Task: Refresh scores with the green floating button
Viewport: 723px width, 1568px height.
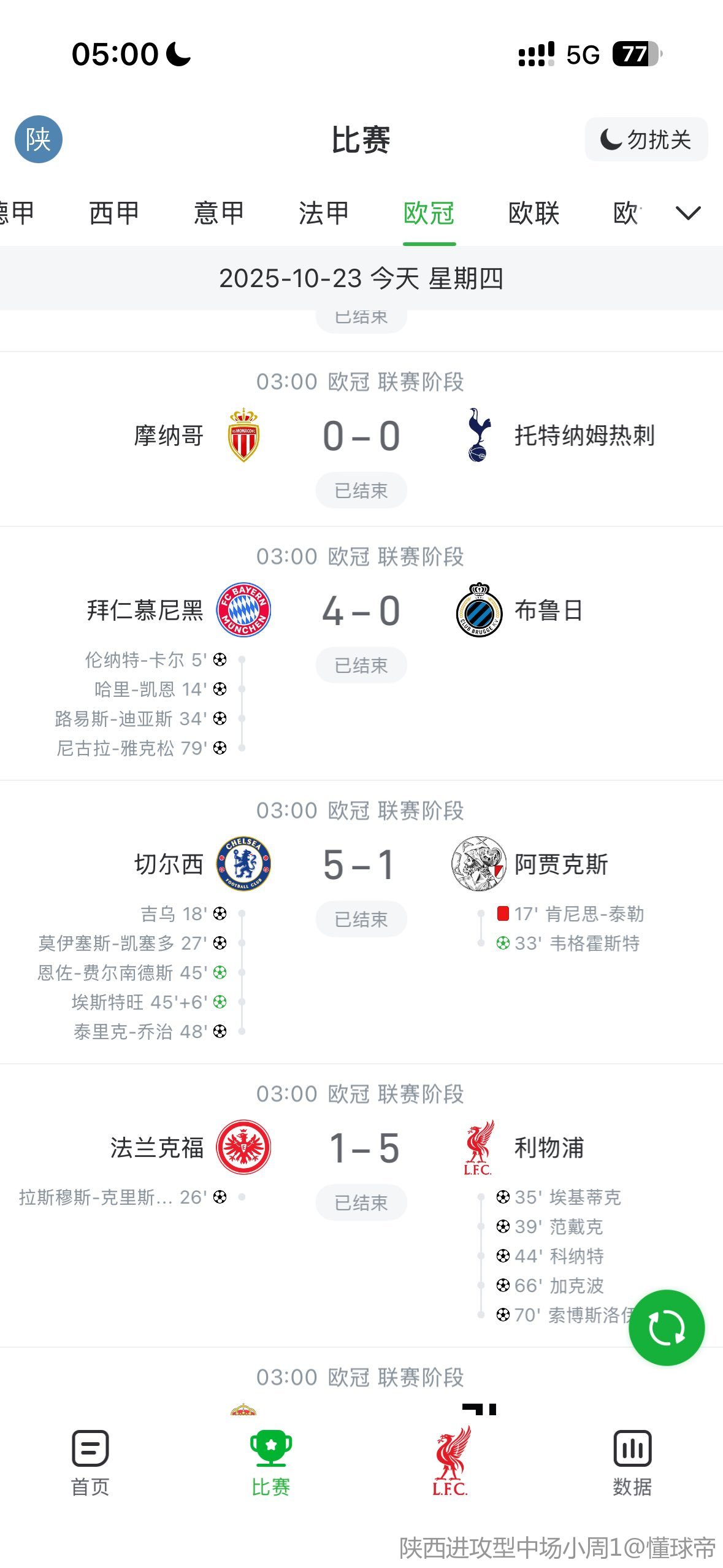Action: pyautogui.click(x=667, y=1328)
